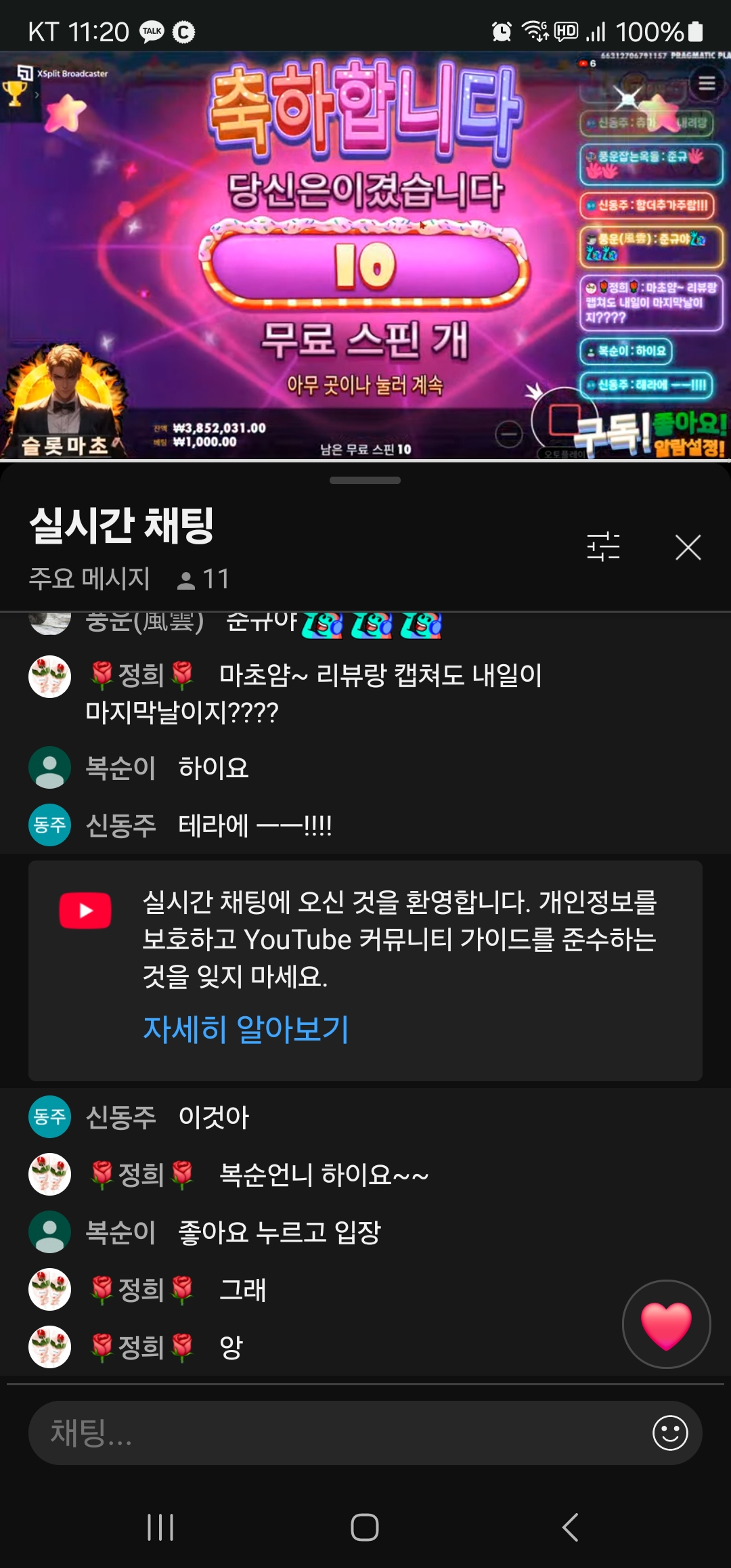
Task: Go to the home screen
Action: [365, 1527]
